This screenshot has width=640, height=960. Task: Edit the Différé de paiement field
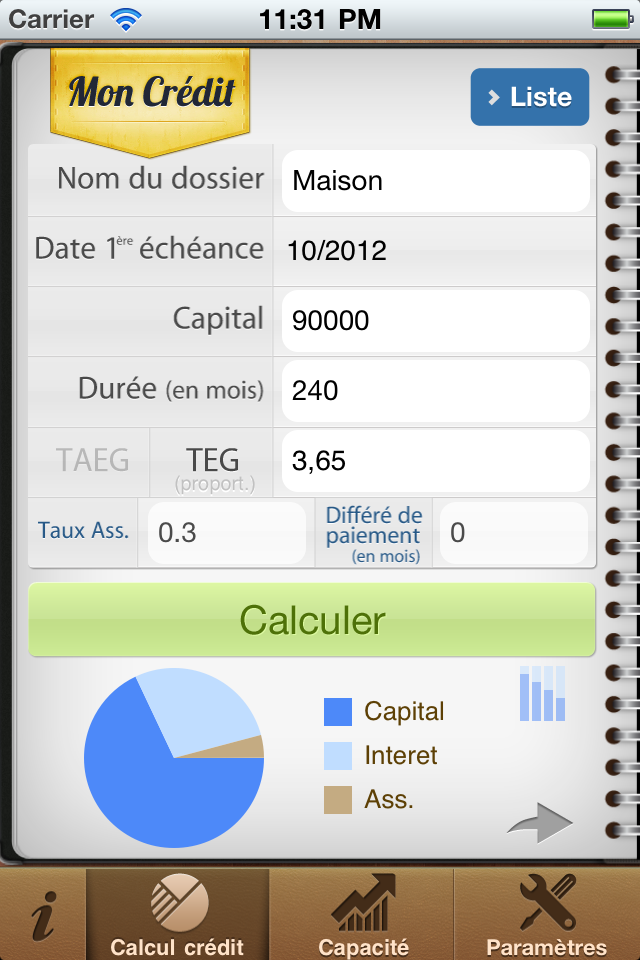click(x=514, y=532)
